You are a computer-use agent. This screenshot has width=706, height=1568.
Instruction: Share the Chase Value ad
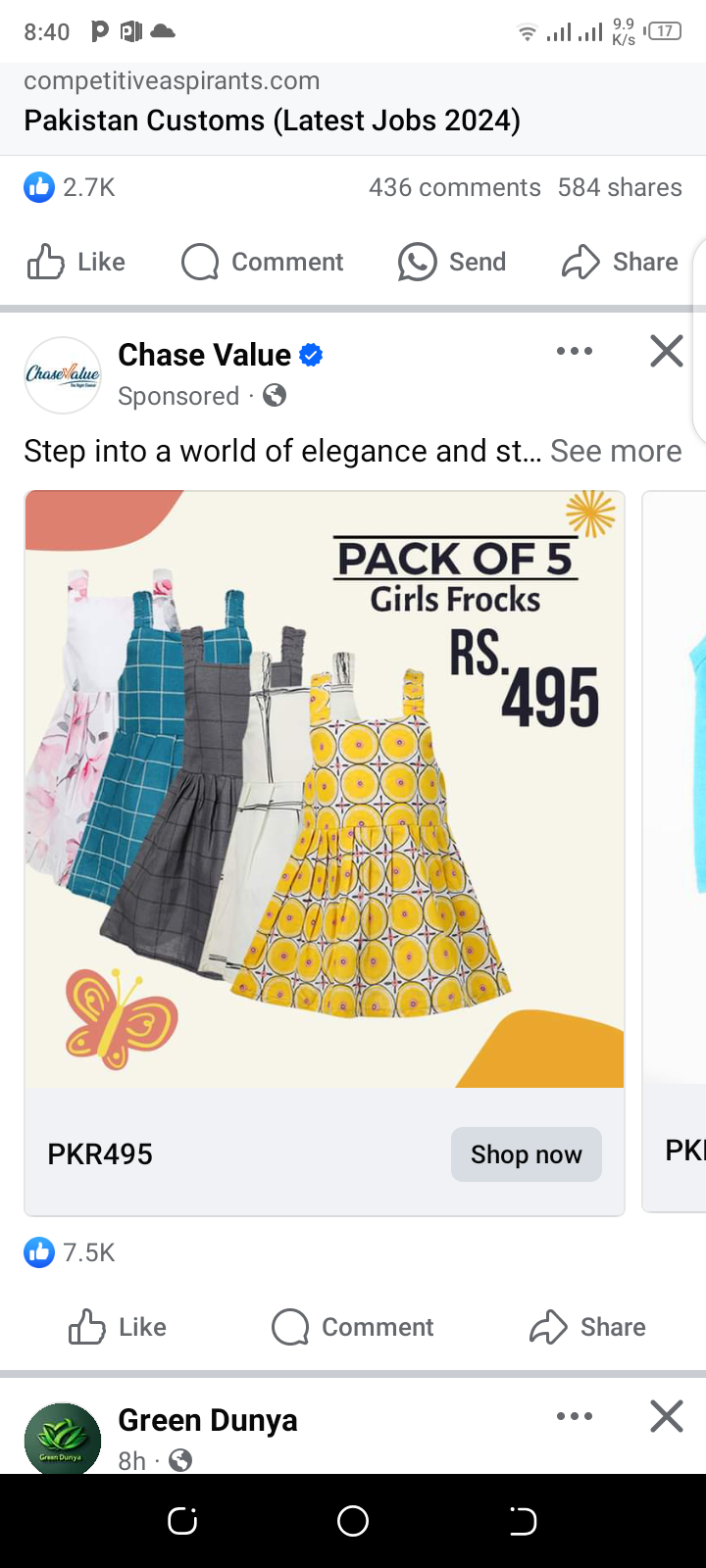[588, 1327]
